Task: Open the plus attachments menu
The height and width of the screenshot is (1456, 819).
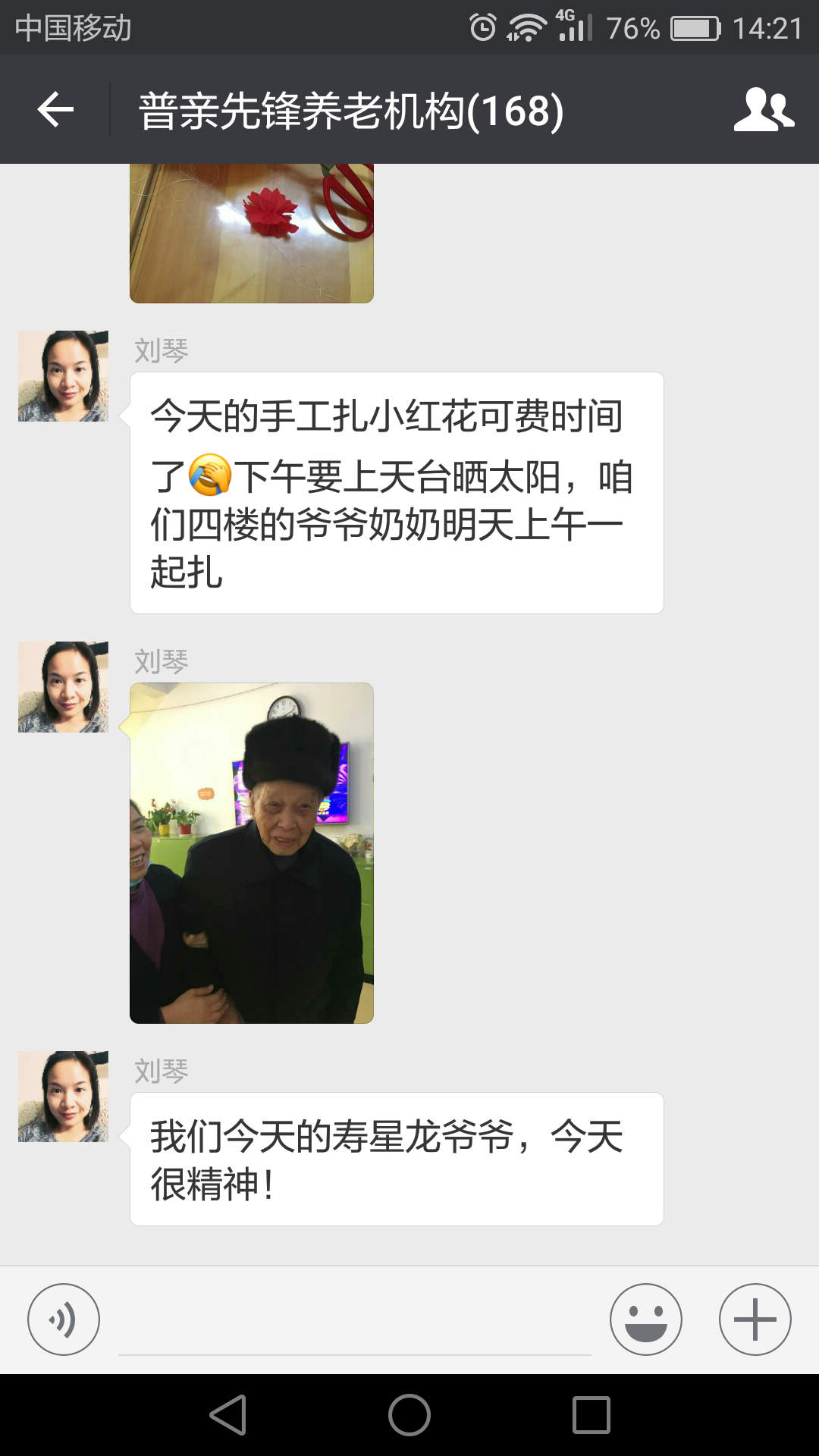Action: tap(755, 1319)
